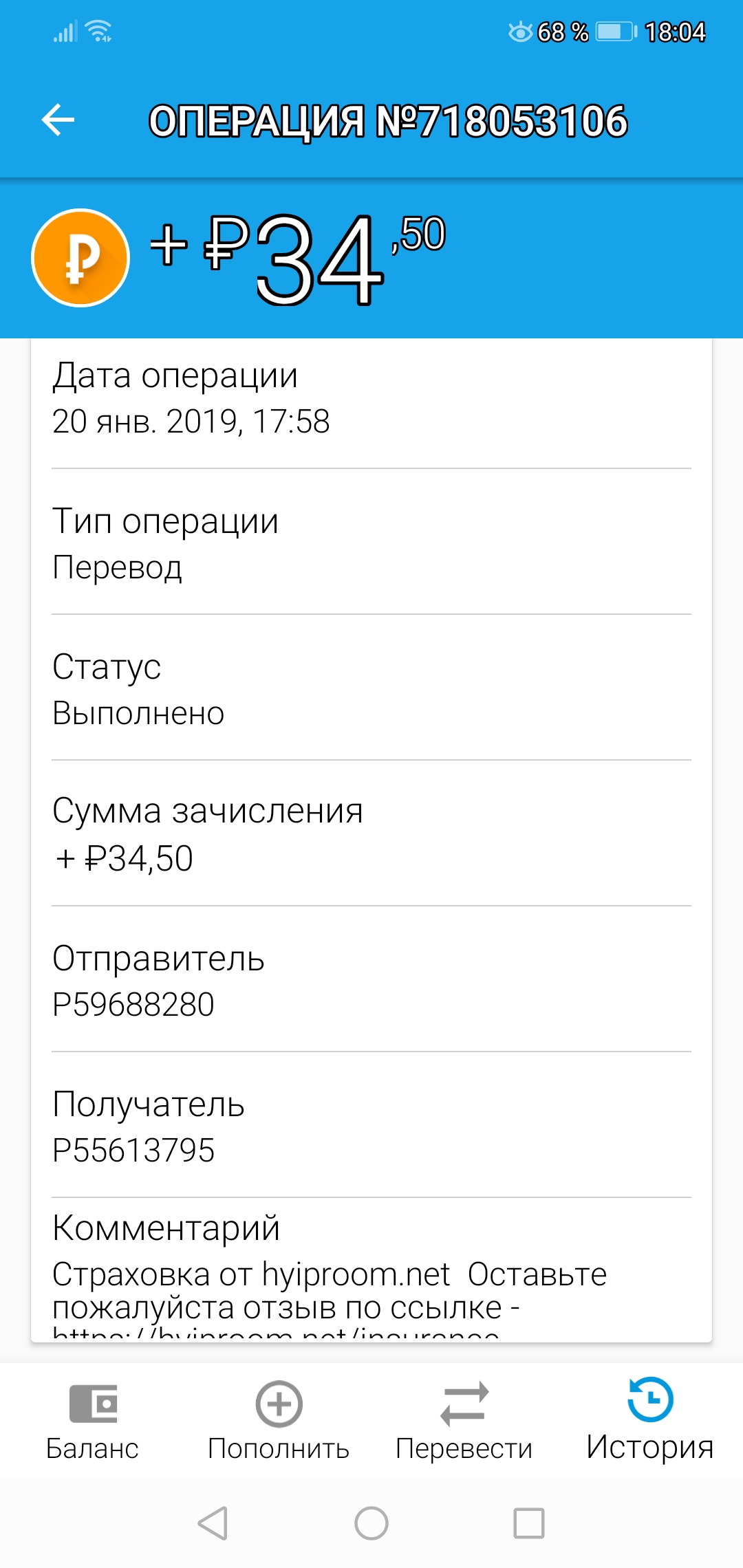
Task: Open the История tab
Action: point(650,1422)
